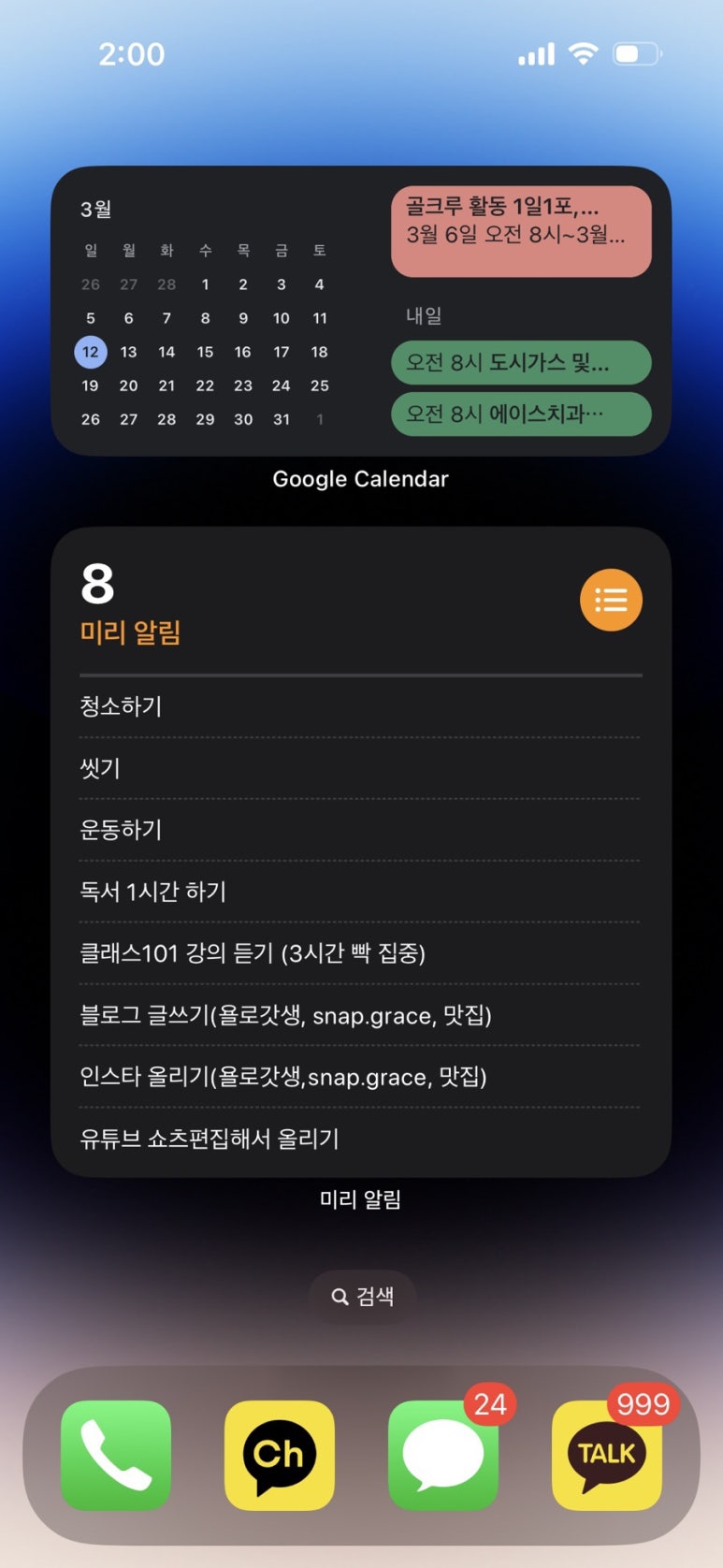Open the KakaoTalk Channel app
The height and width of the screenshot is (1568, 723).
(279, 1455)
